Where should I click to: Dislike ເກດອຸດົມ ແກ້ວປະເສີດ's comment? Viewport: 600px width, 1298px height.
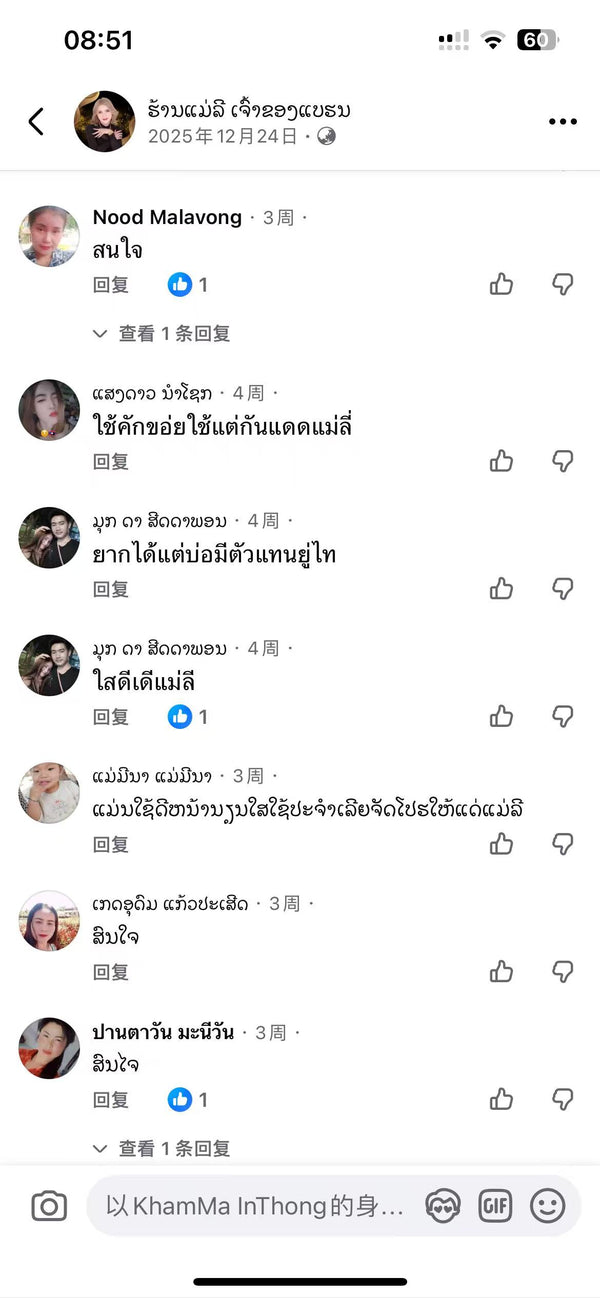[563, 971]
